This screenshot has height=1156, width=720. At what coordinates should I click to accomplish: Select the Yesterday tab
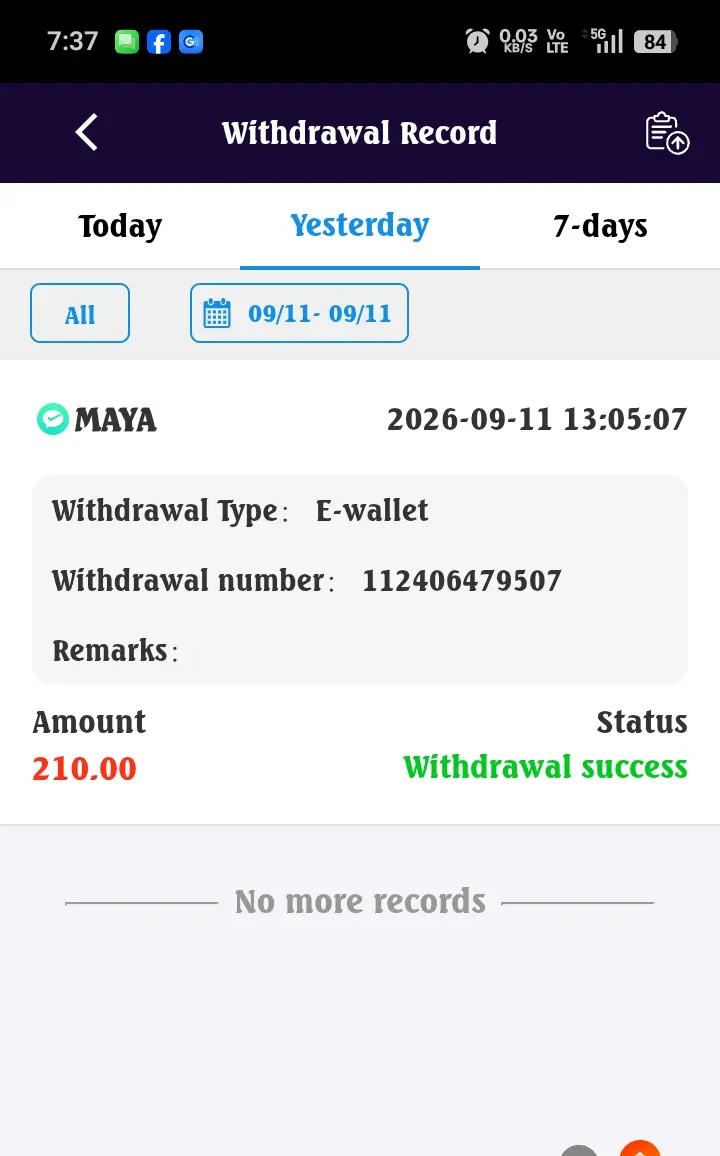coord(360,226)
